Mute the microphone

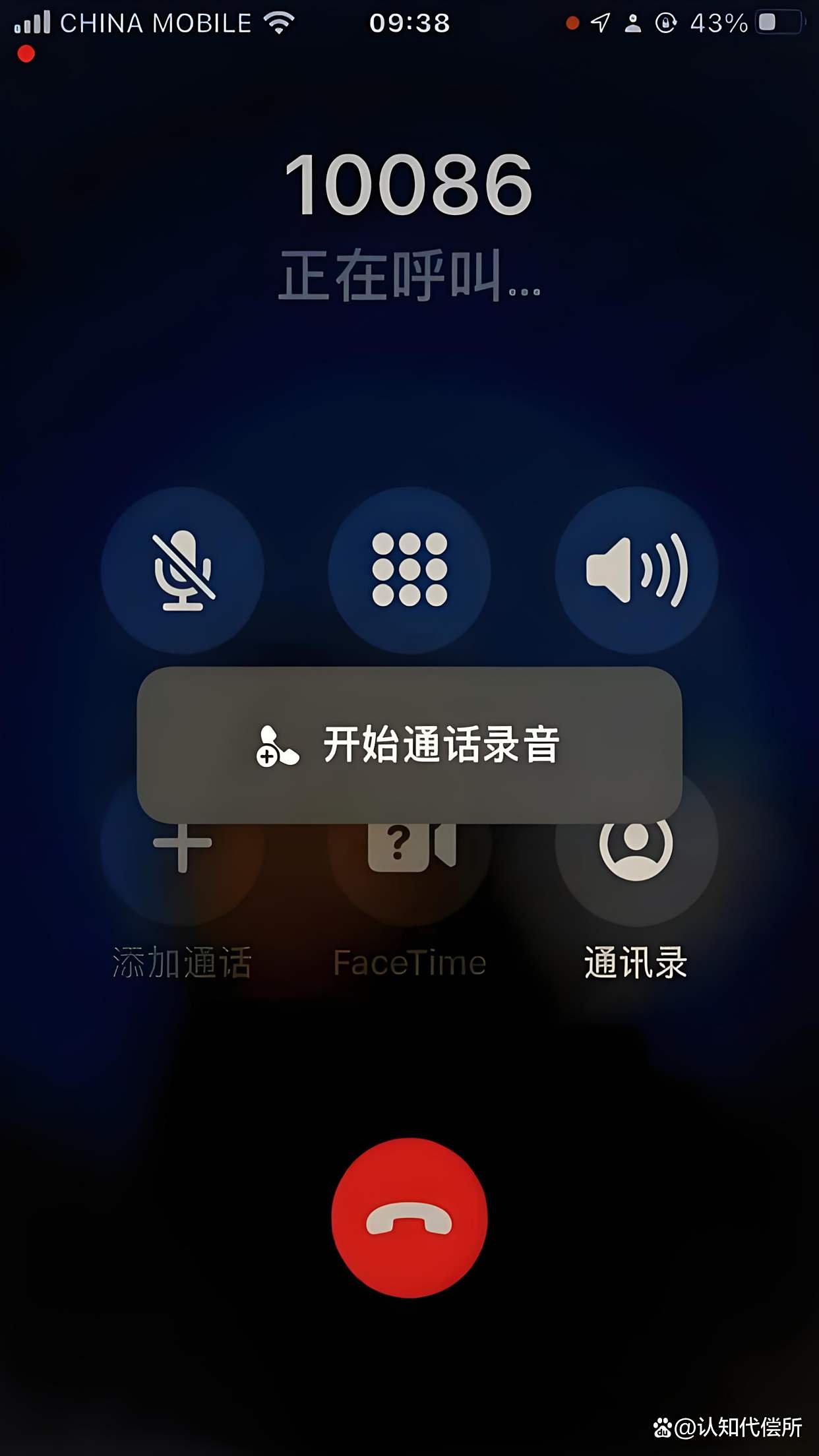183,570
